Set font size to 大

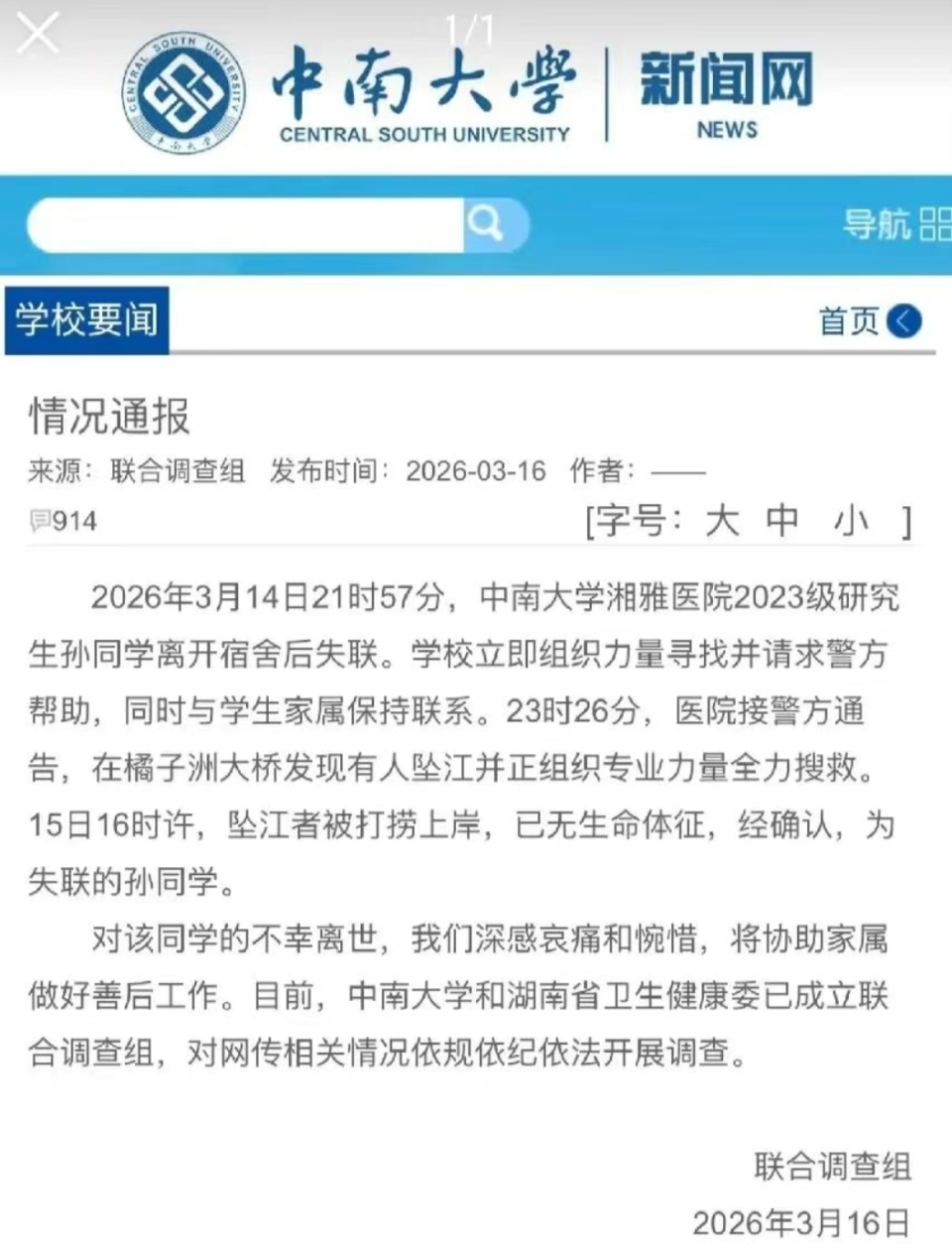(722, 520)
